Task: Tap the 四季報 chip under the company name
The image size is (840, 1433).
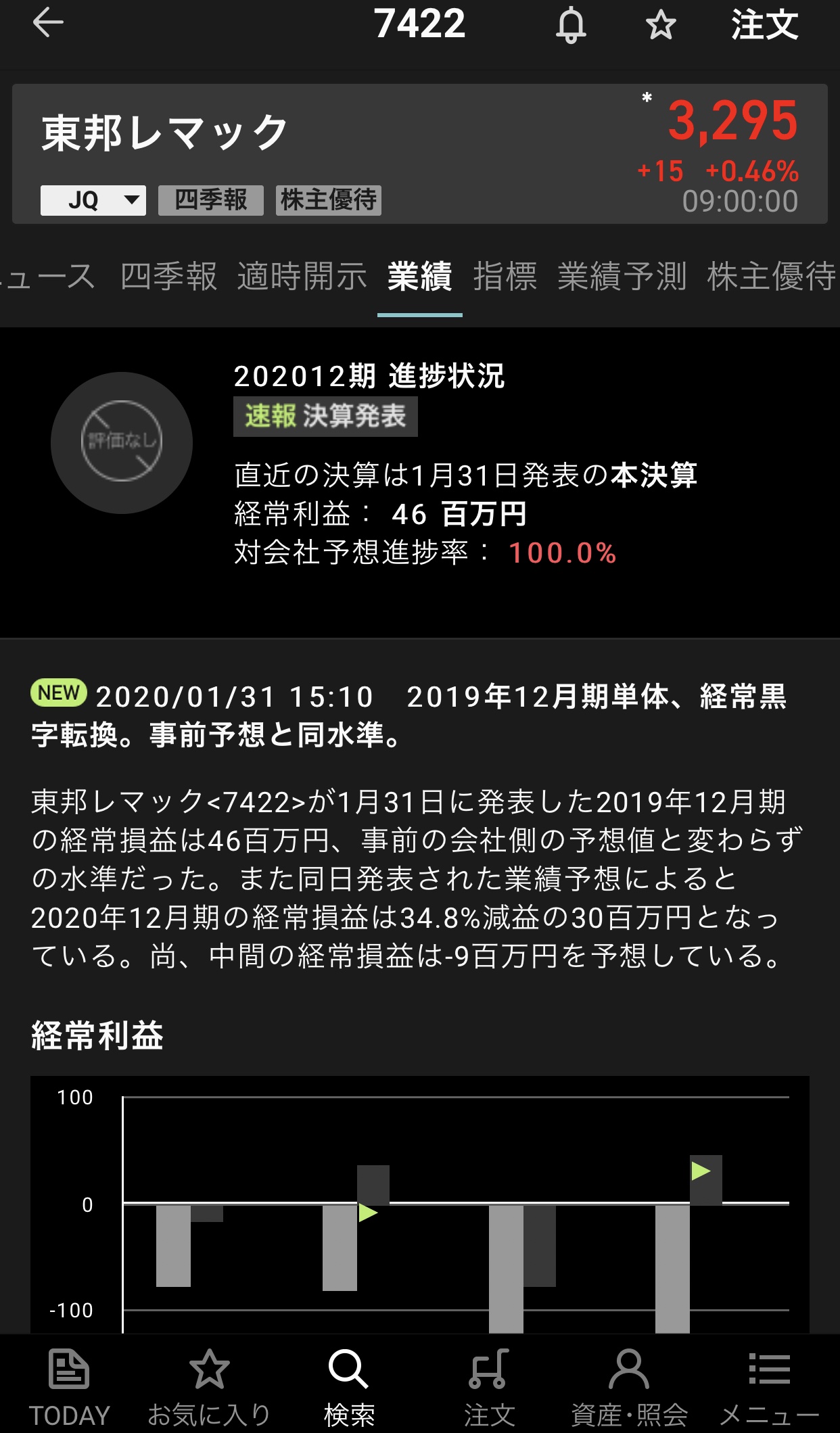Action: pyautogui.click(x=210, y=200)
